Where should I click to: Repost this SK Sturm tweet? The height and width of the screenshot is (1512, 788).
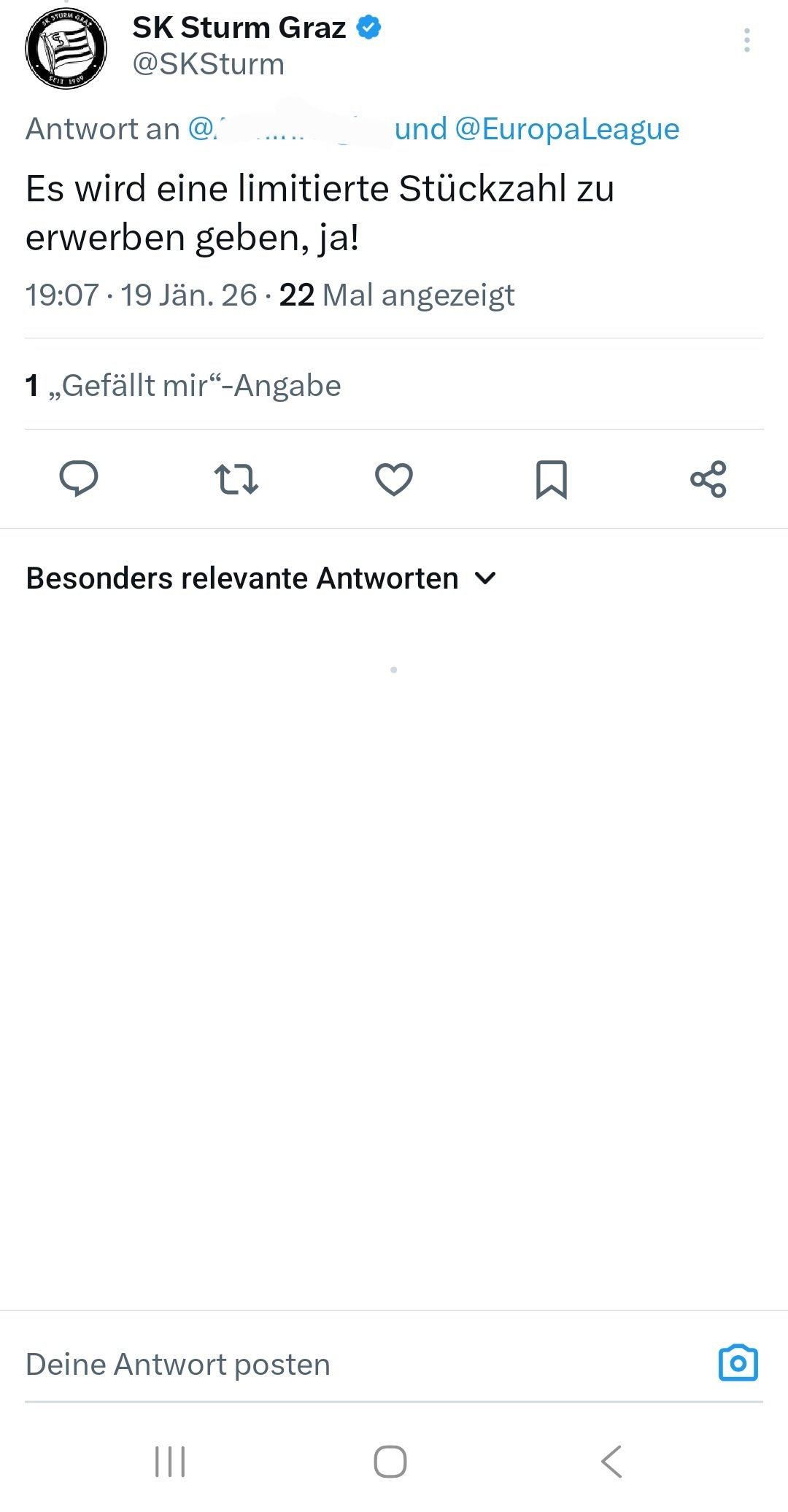pos(236,479)
